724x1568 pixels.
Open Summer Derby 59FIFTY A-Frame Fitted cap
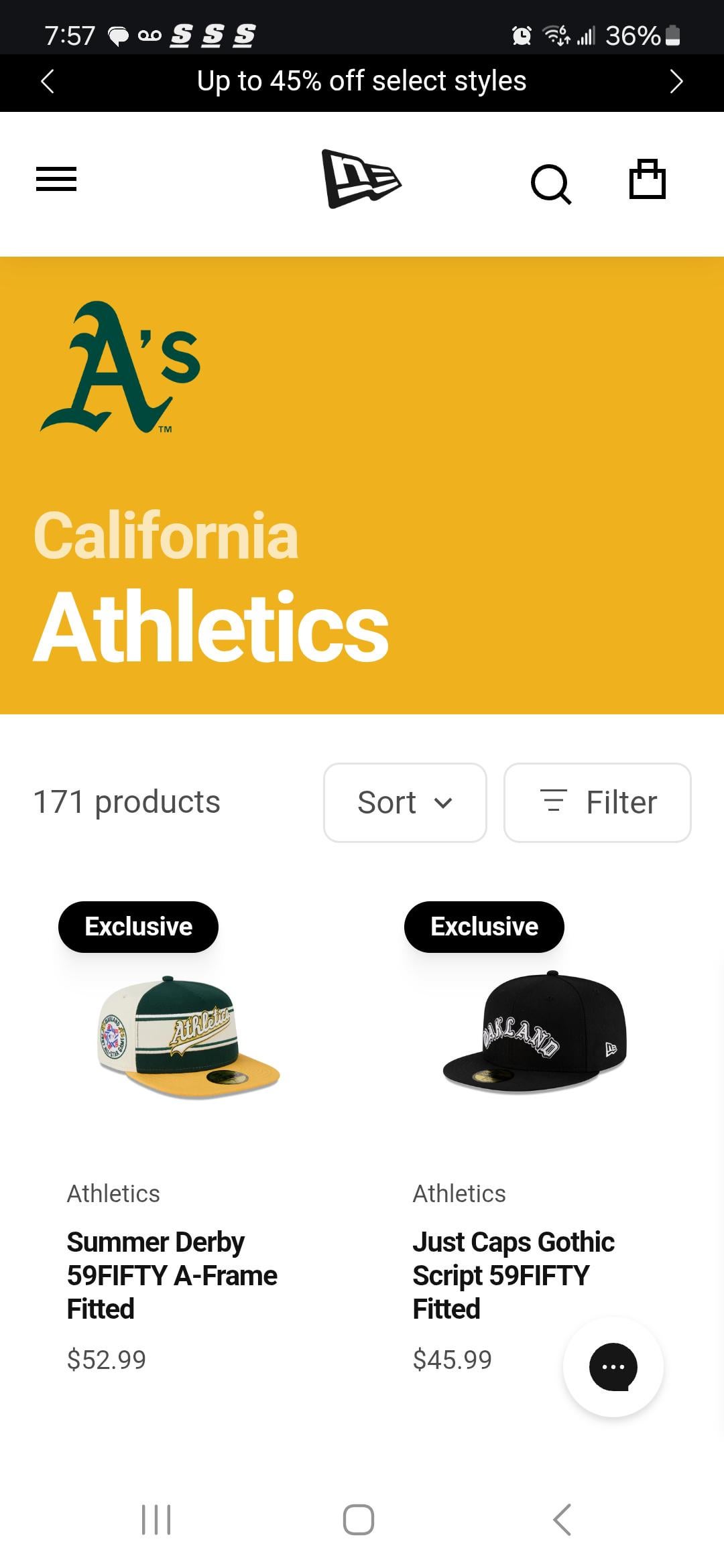point(172,1275)
